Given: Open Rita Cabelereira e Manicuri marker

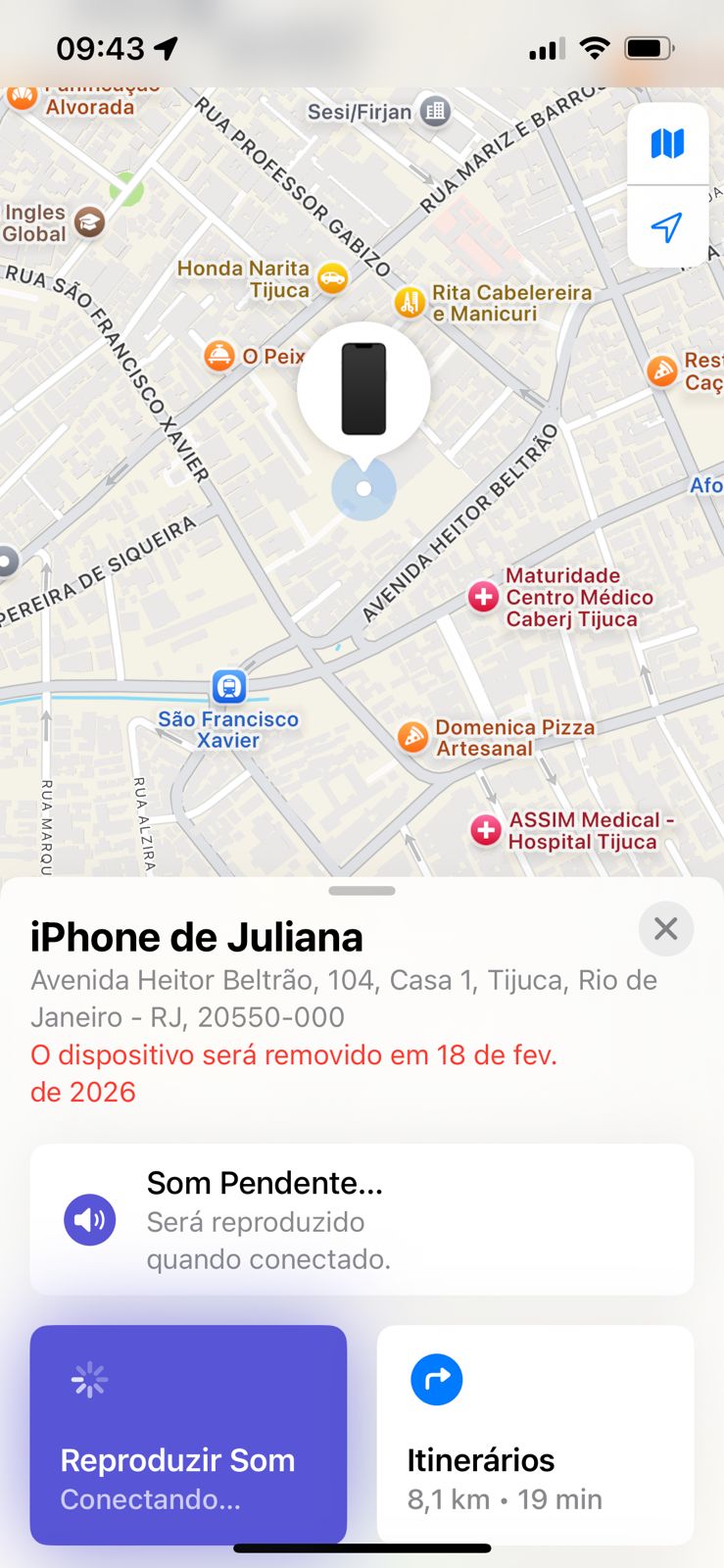Looking at the screenshot, I should tap(409, 302).
